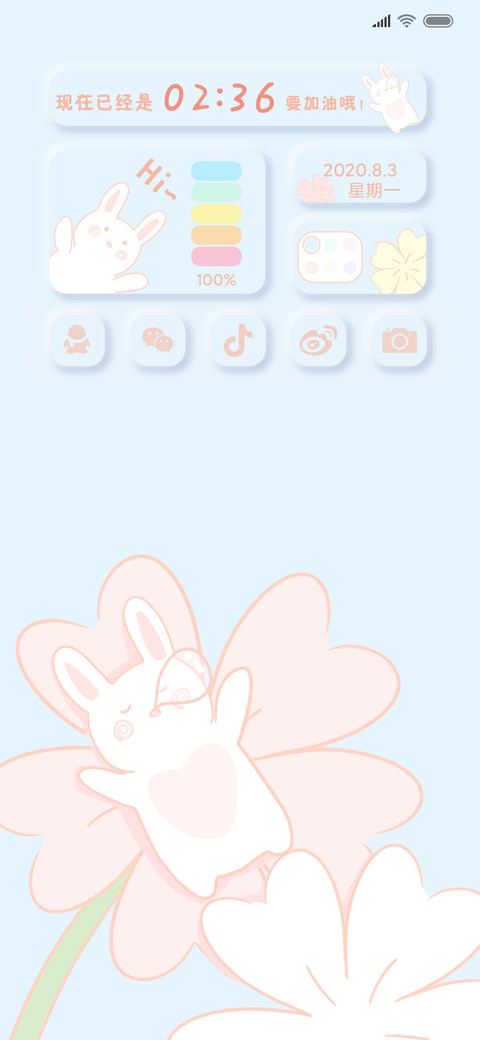This screenshot has width=480, height=1040.
Task: Tap the 02:36 clock widget
Action: 238,98
